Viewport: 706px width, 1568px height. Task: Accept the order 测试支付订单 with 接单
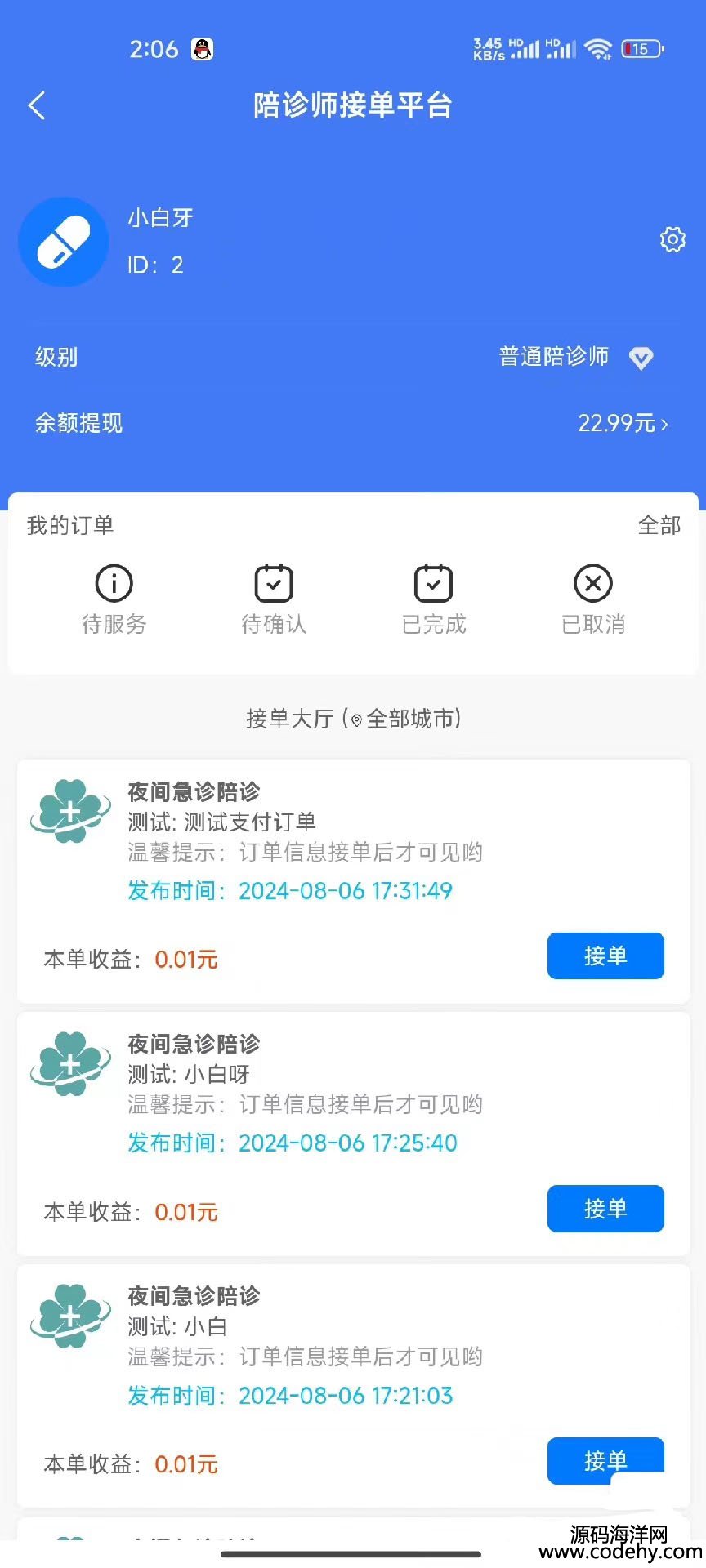(x=605, y=955)
